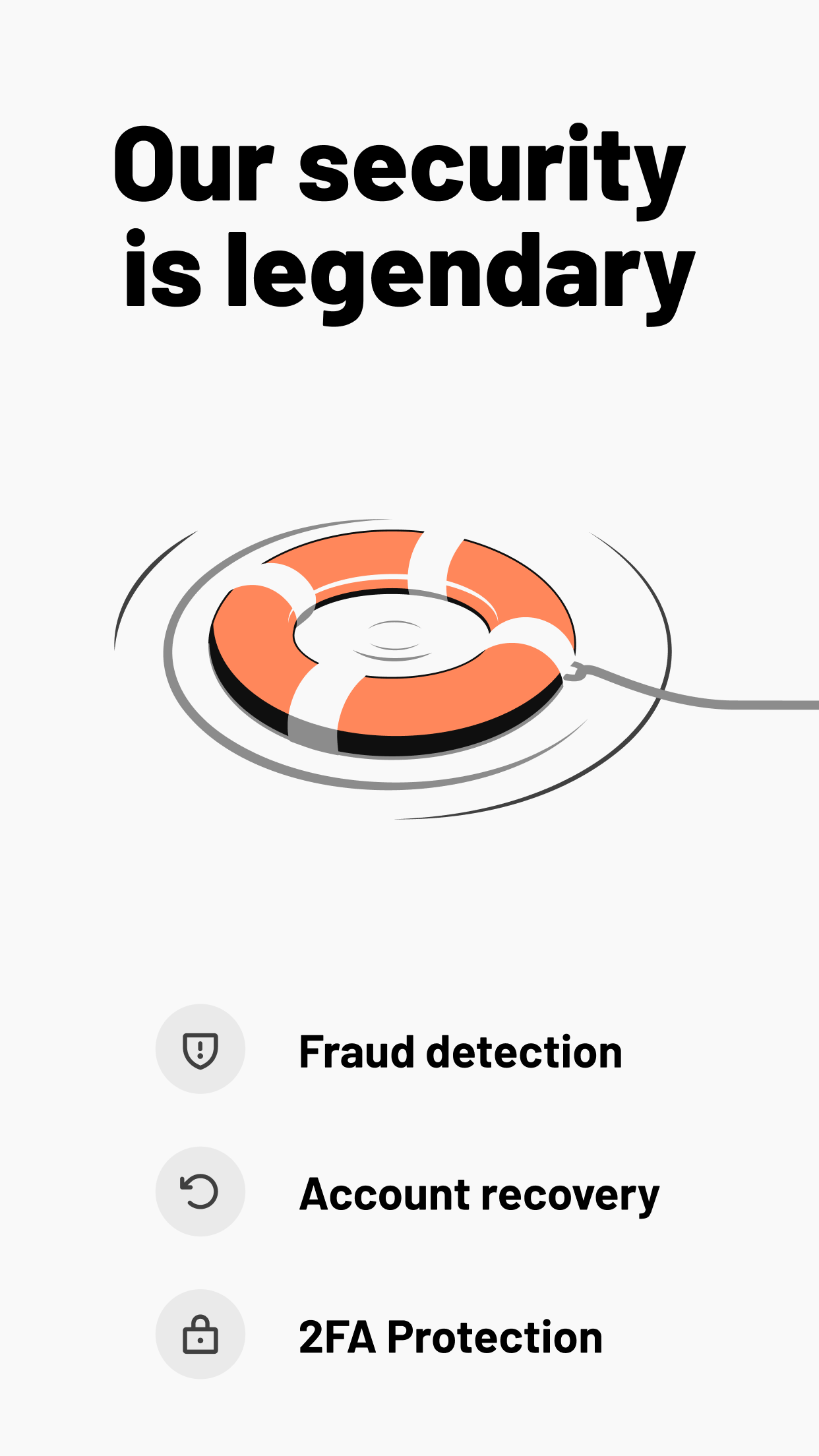The image size is (819, 1456).
Task: Tap the padlock 2FA icon
Action: [199, 1335]
